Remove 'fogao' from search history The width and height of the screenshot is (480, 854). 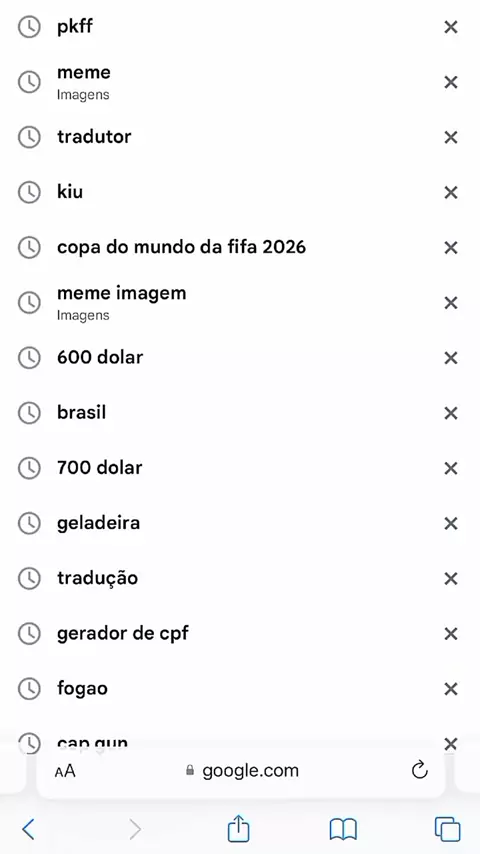pyautogui.click(x=451, y=689)
